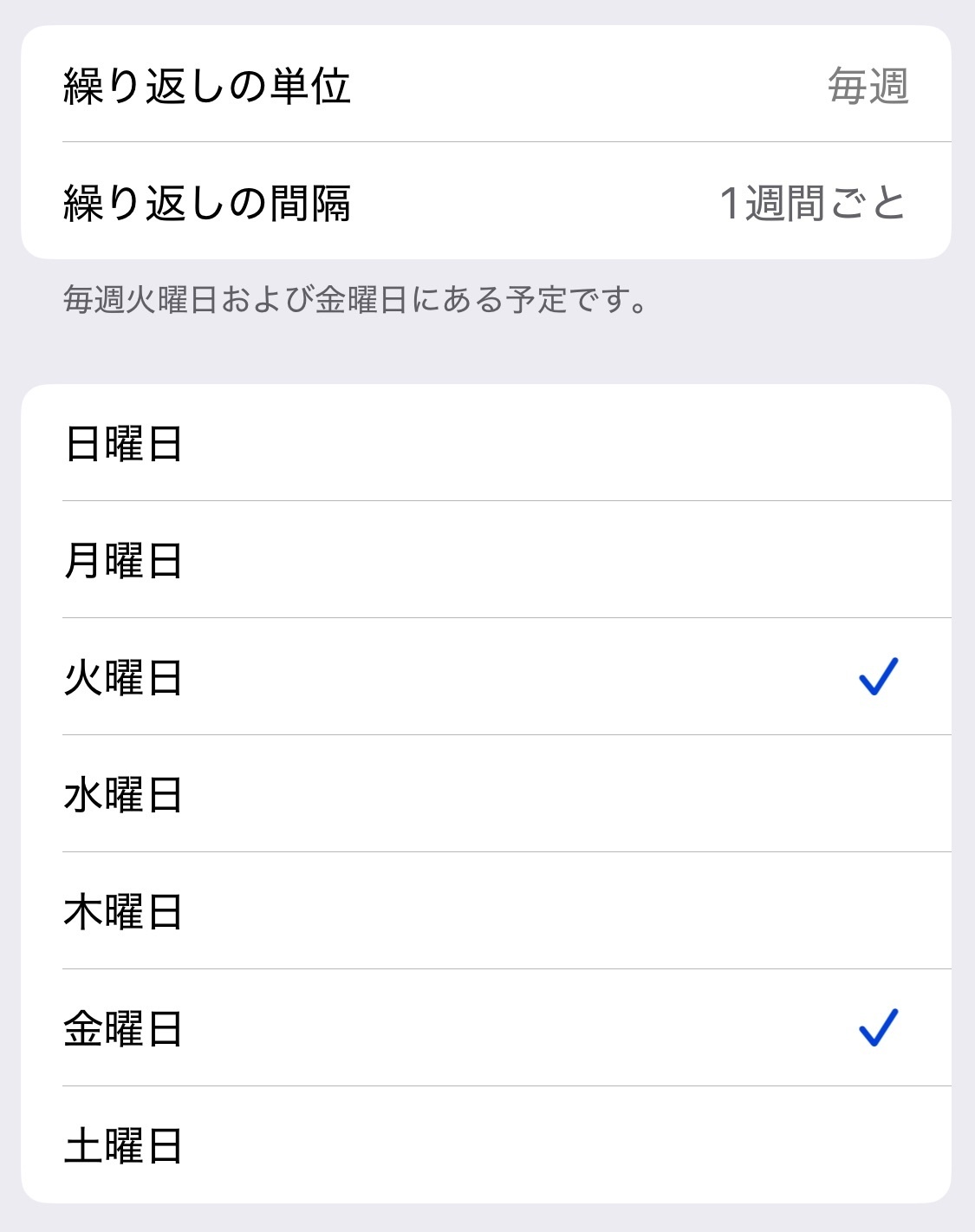The width and height of the screenshot is (975, 1232).
Task: Check 月曜日 in the day list
Action: click(x=485, y=560)
